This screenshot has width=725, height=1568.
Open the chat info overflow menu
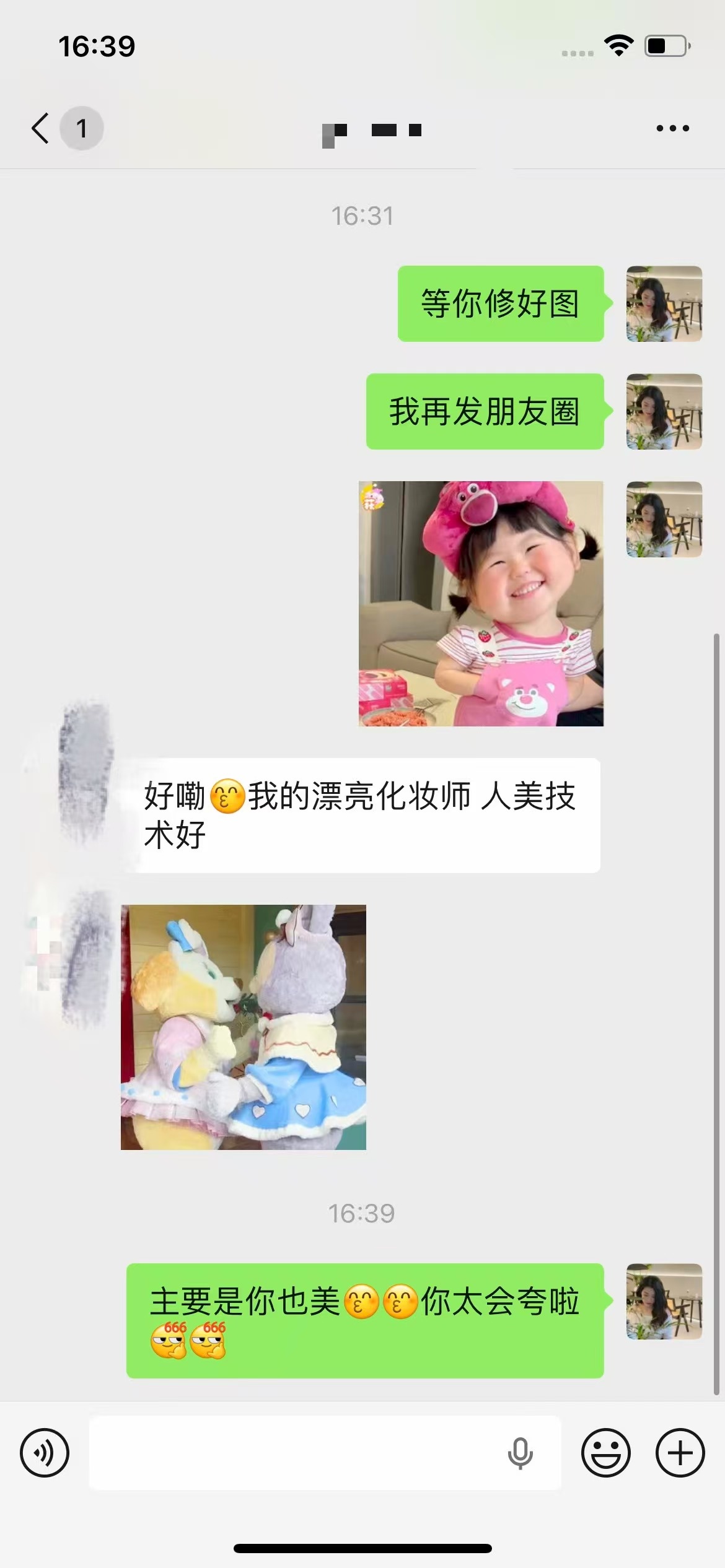672,128
